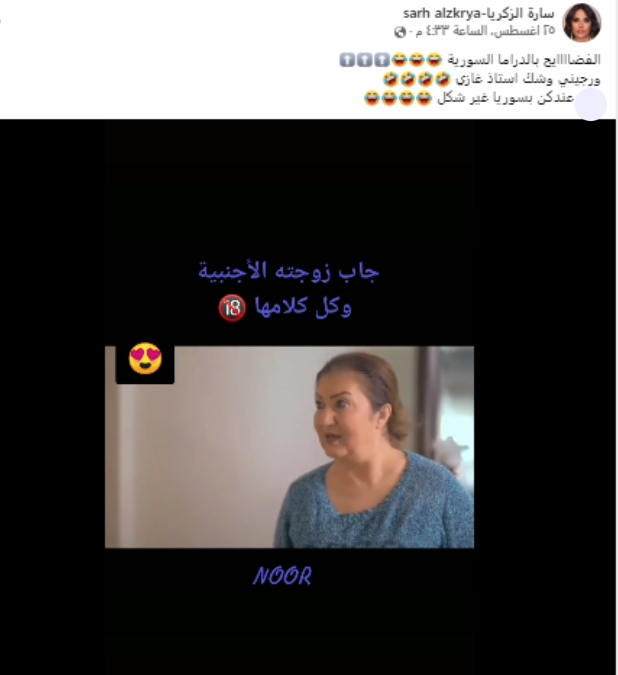
Task: Play the video in the post
Action: (289, 447)
